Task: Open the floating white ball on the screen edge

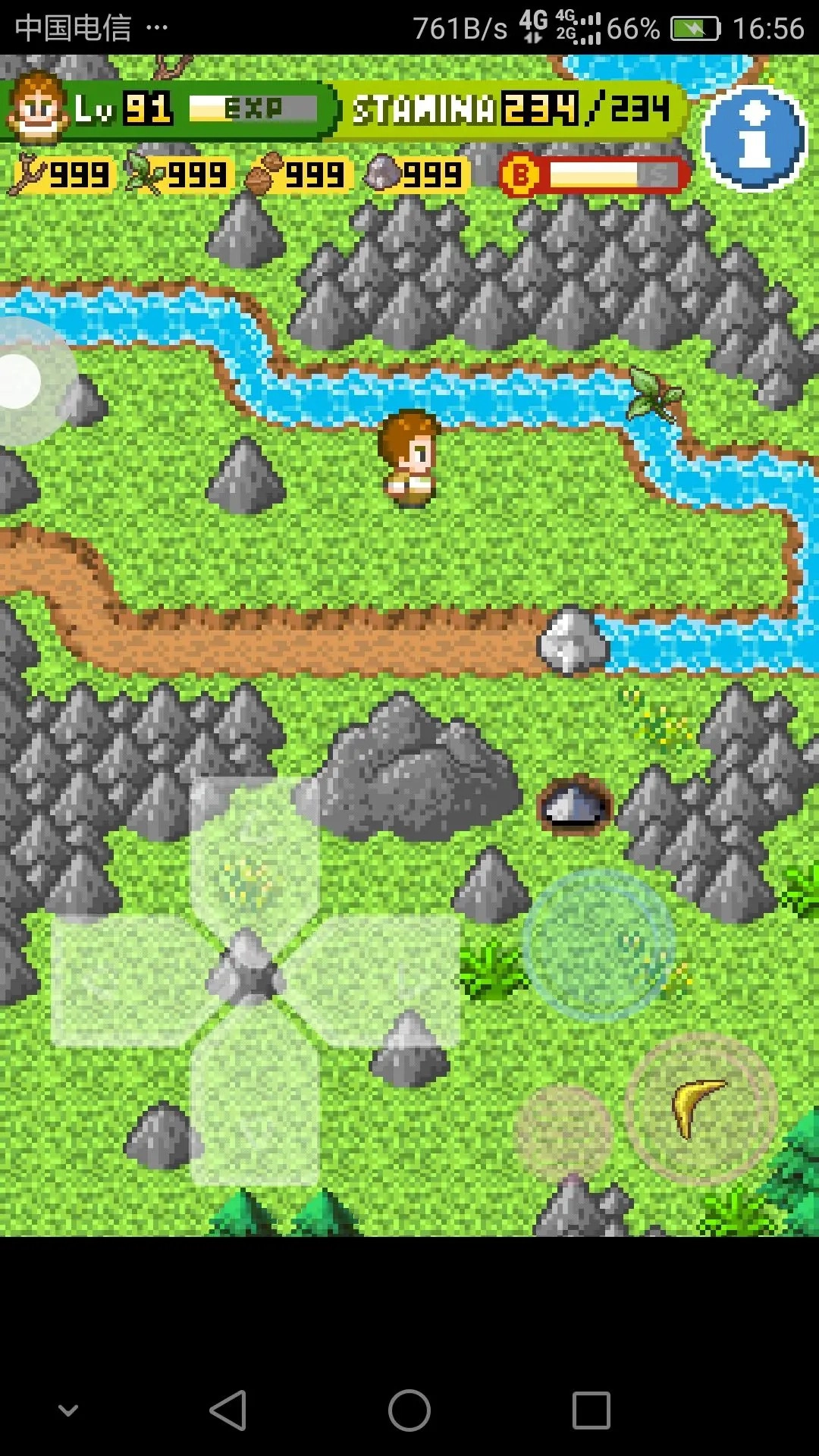Action: click(21, 381)
